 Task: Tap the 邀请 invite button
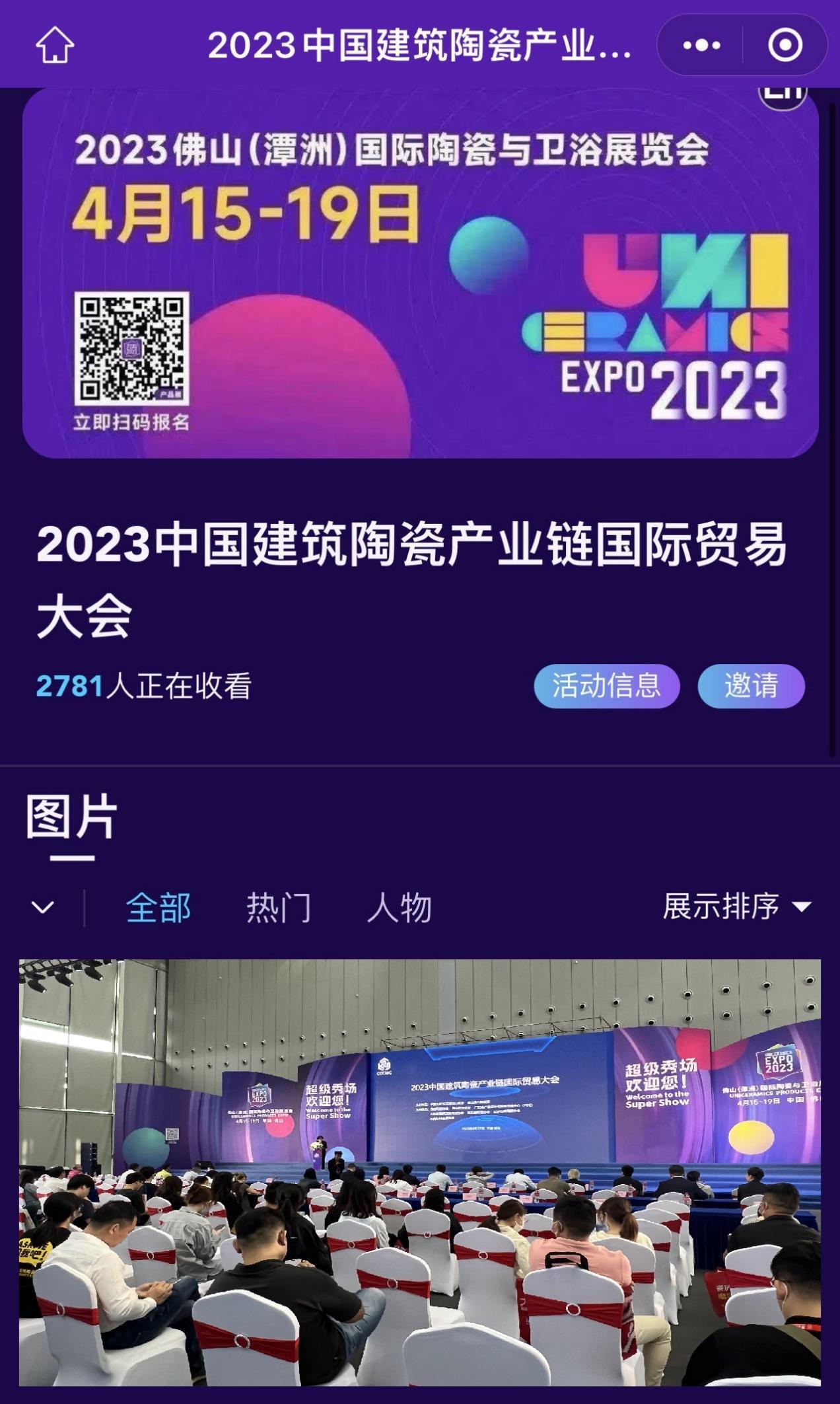click(x=751, y=685)
